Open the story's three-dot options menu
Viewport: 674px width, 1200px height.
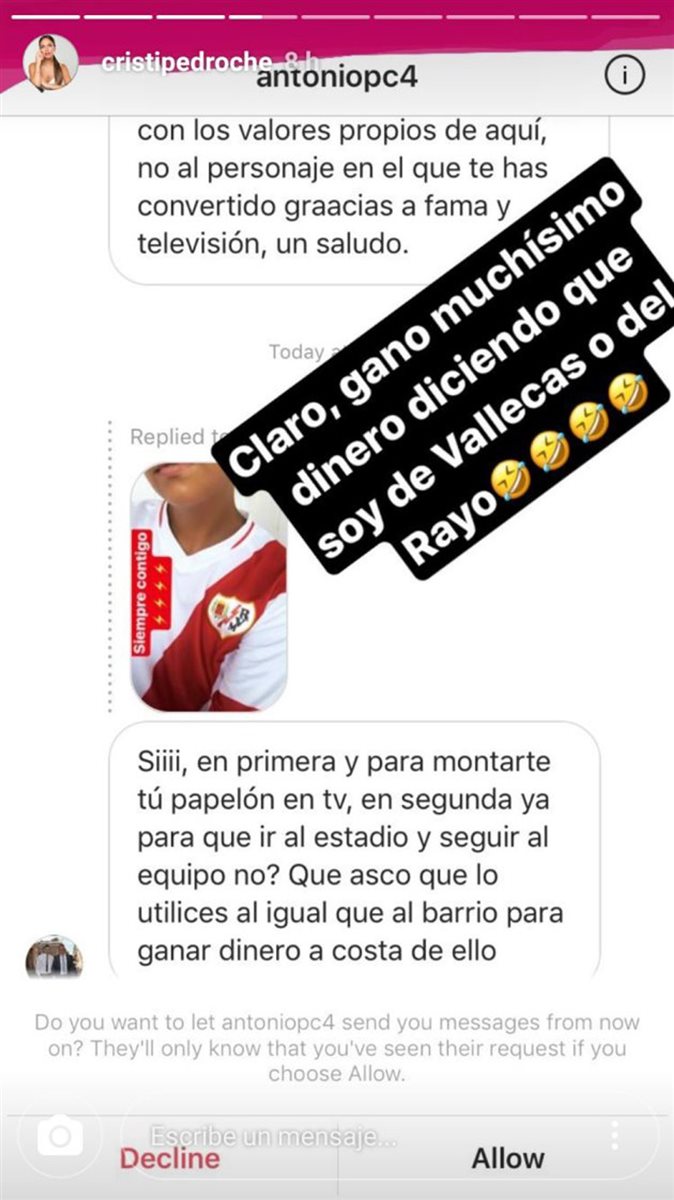coord(615,1136)
